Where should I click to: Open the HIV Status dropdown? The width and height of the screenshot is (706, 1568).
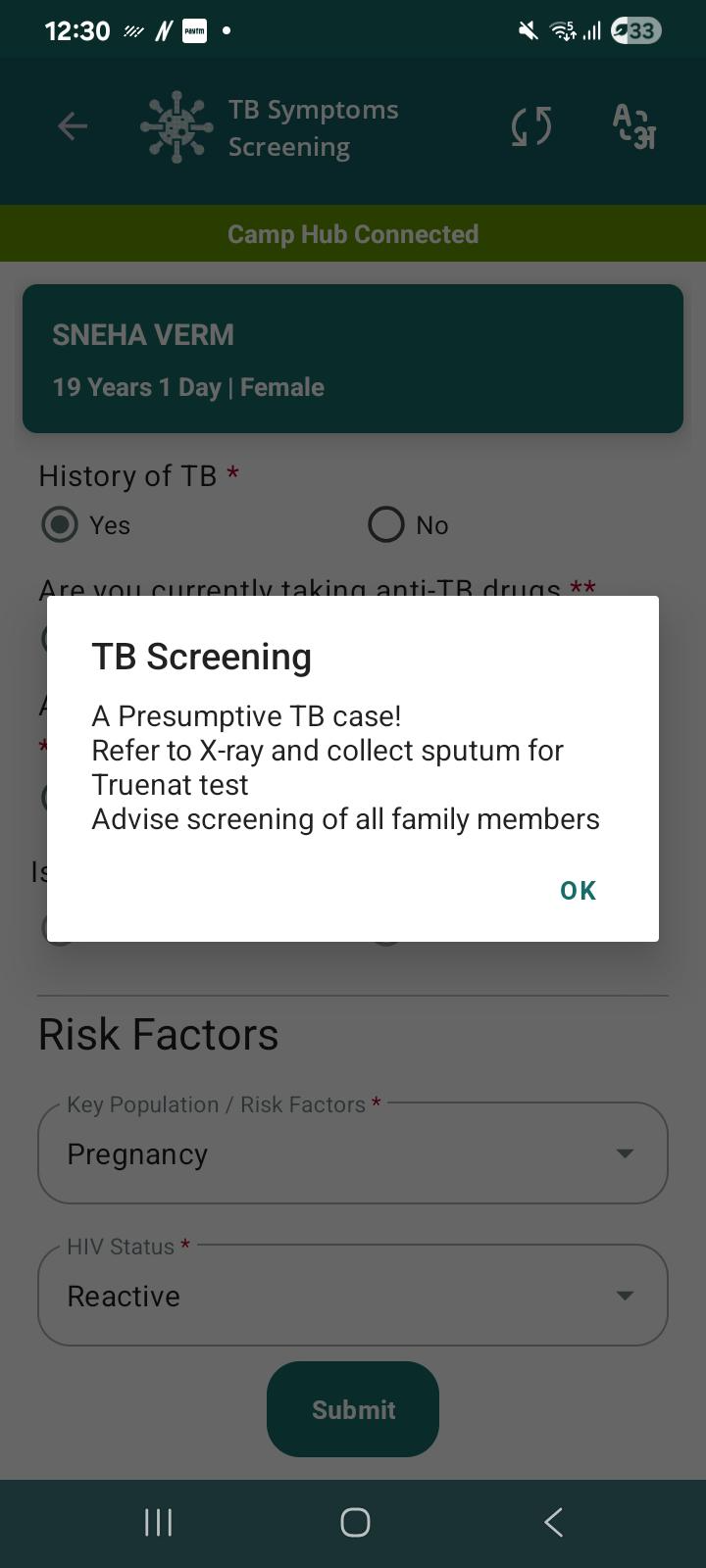(x=353, y=1296)
